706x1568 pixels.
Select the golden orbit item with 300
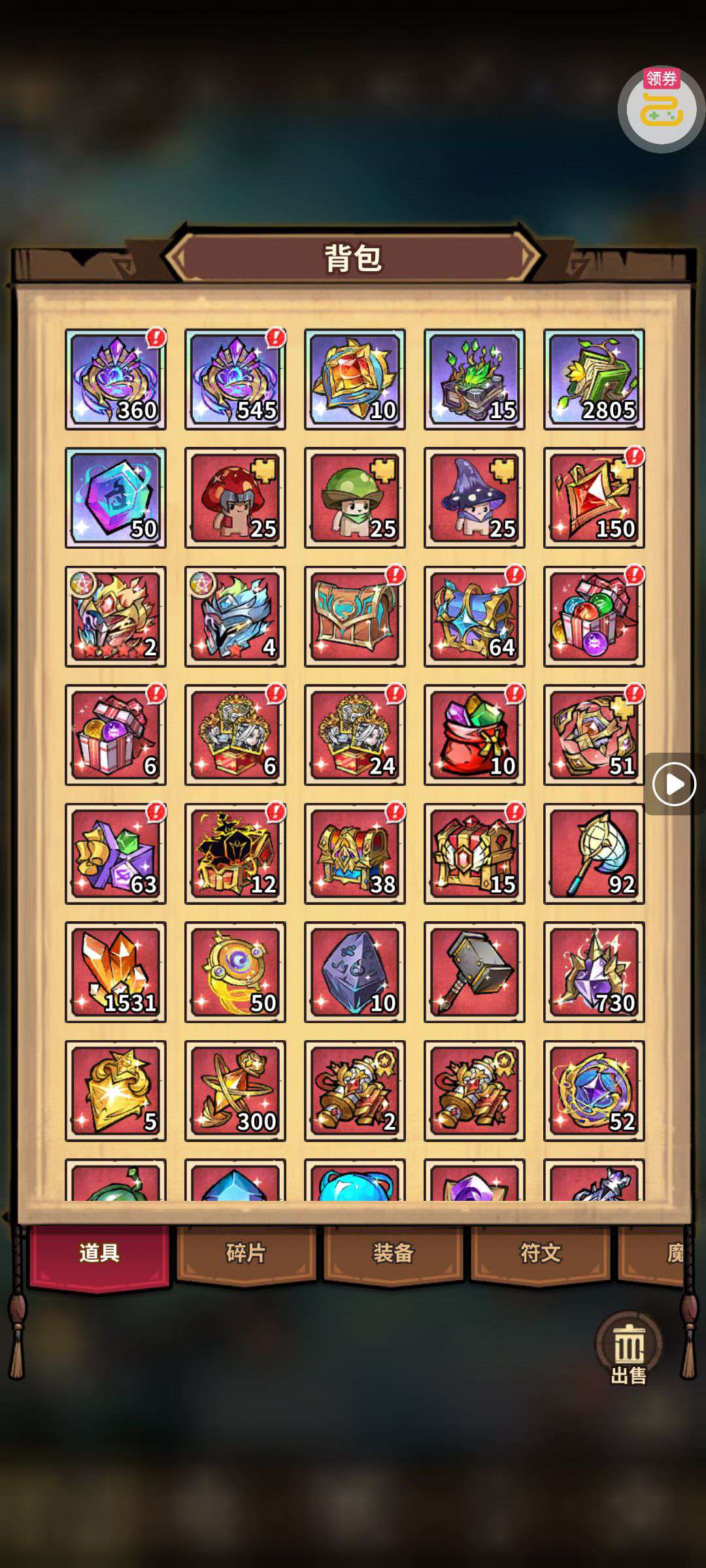pyautogui.click(x=235, y=1090)
